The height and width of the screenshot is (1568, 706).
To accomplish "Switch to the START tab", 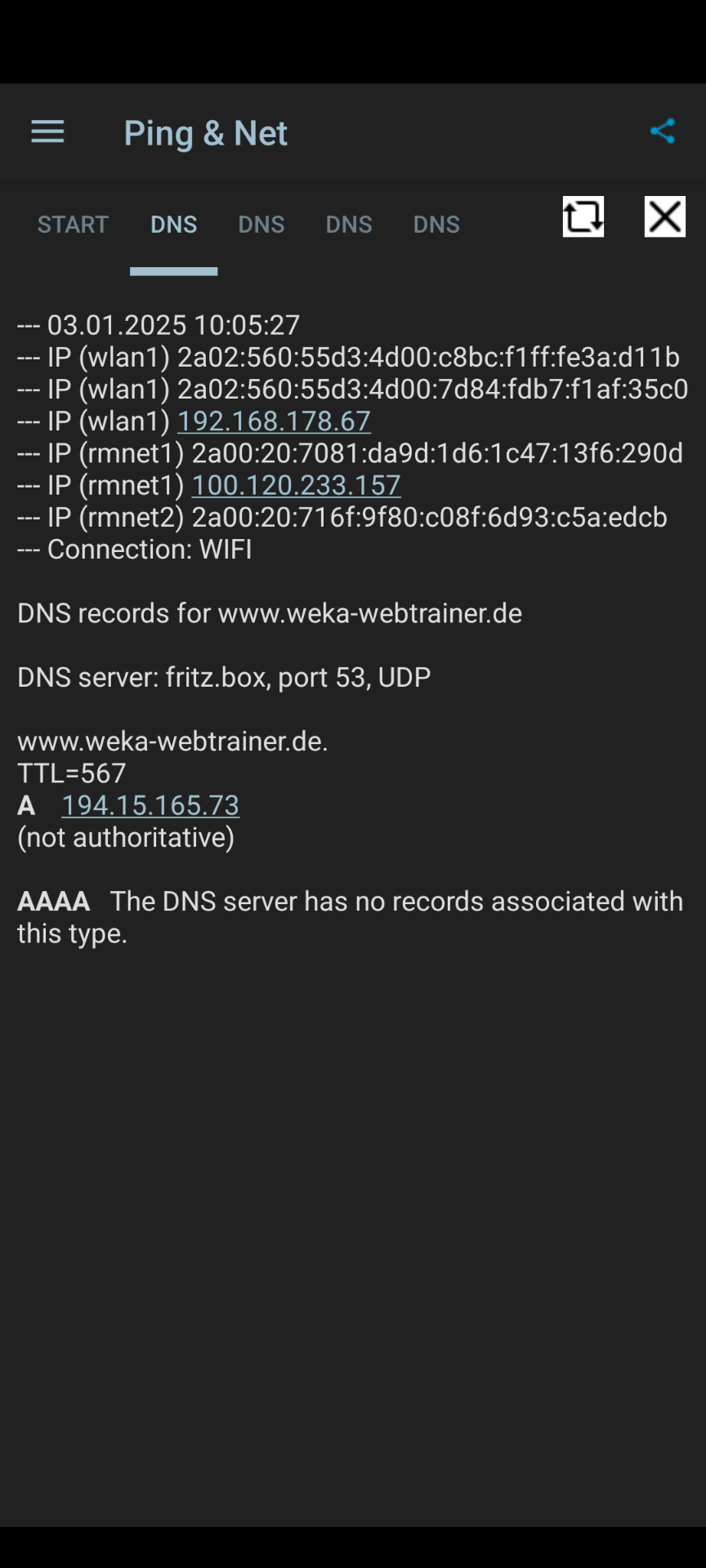I will coord(73,224).
